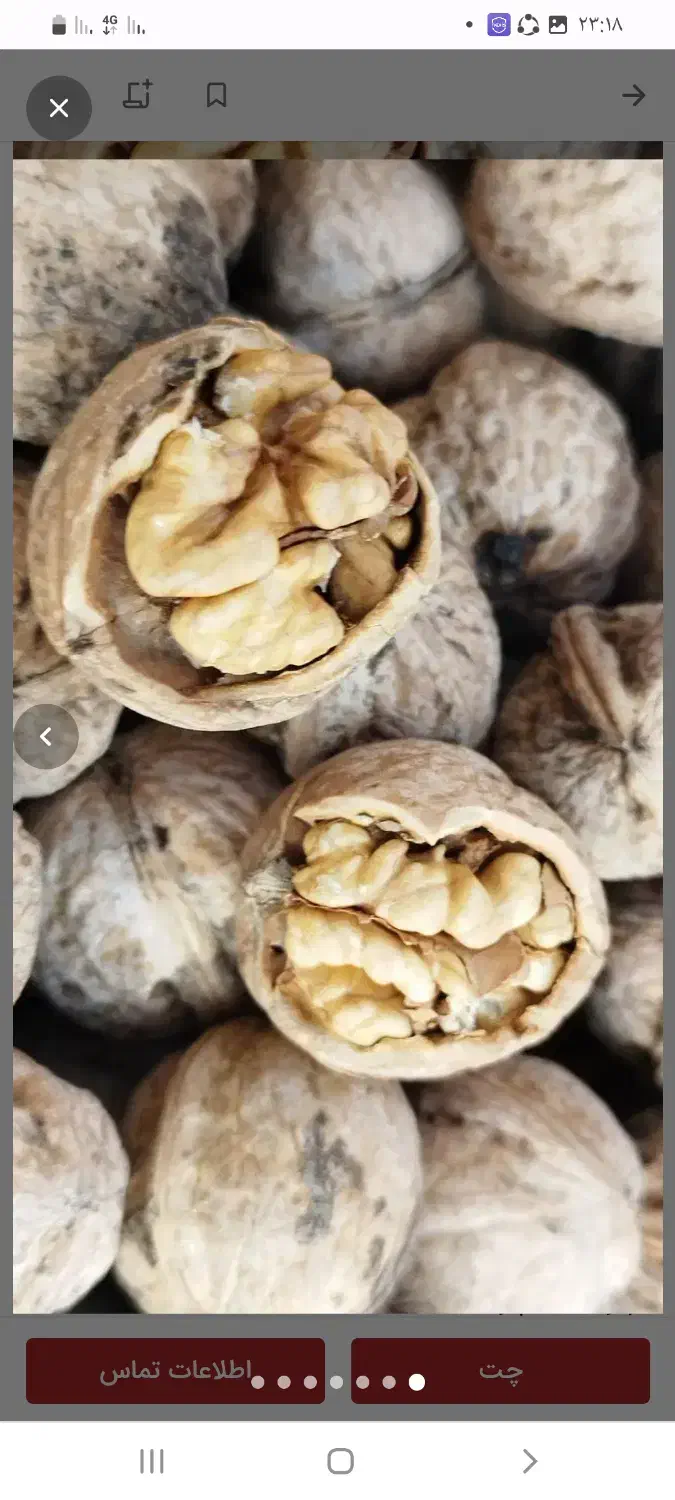This screenshot has width=675, height=1500.
Task: Close the full-screen image viewer
Action: coord(59,108)
